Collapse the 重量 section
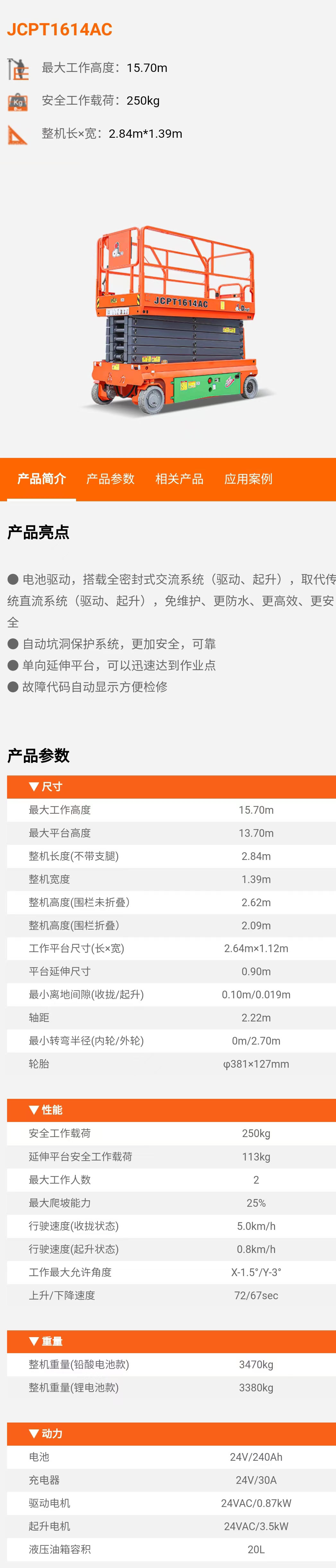Image resolution: width=336 pixels, height=1568 pixels. (x=46, y=1341)
